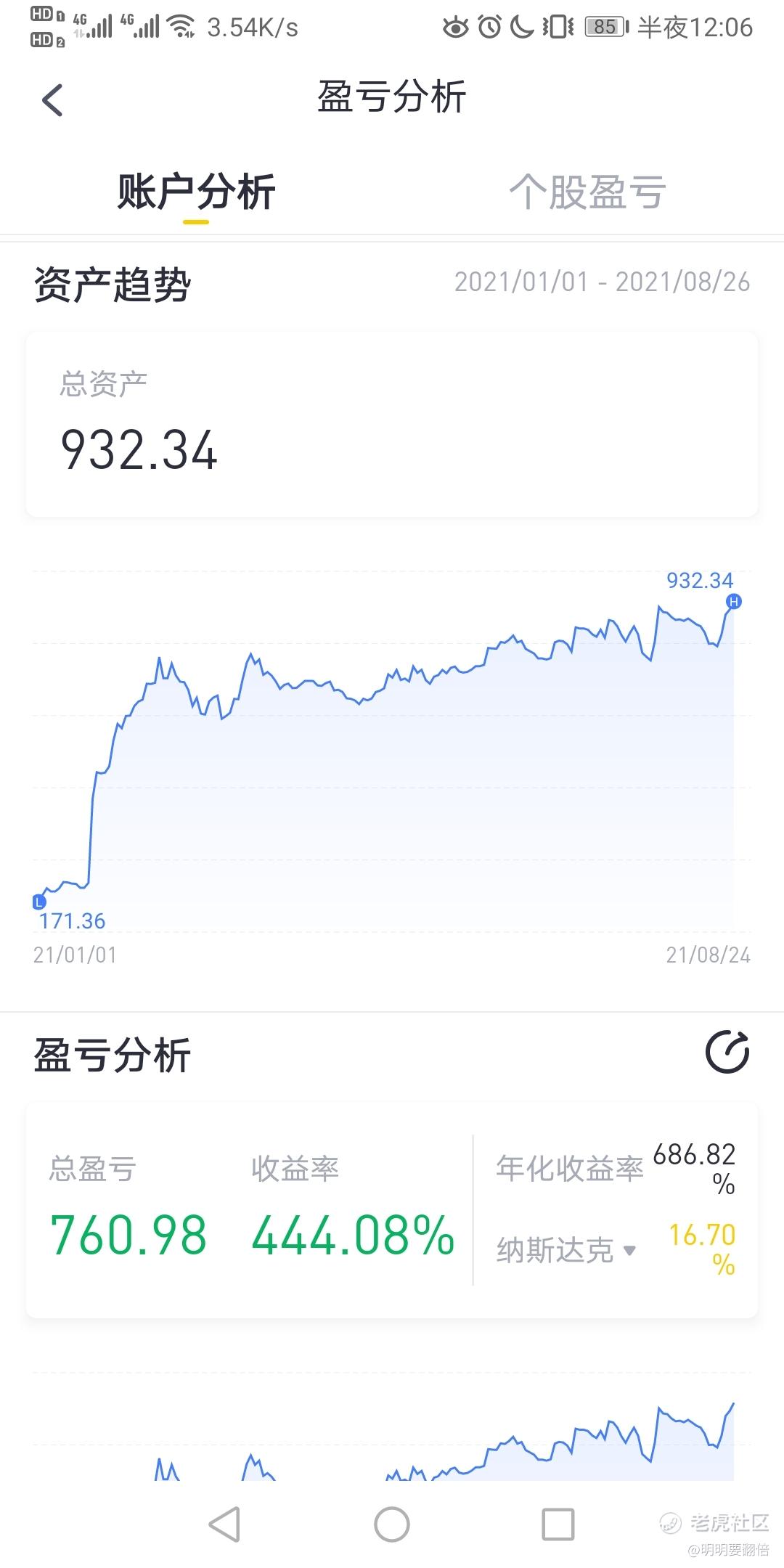Screen dimensions: 784x1568
Task: Select the 账户分析 tab
Action: click(196, 192)
